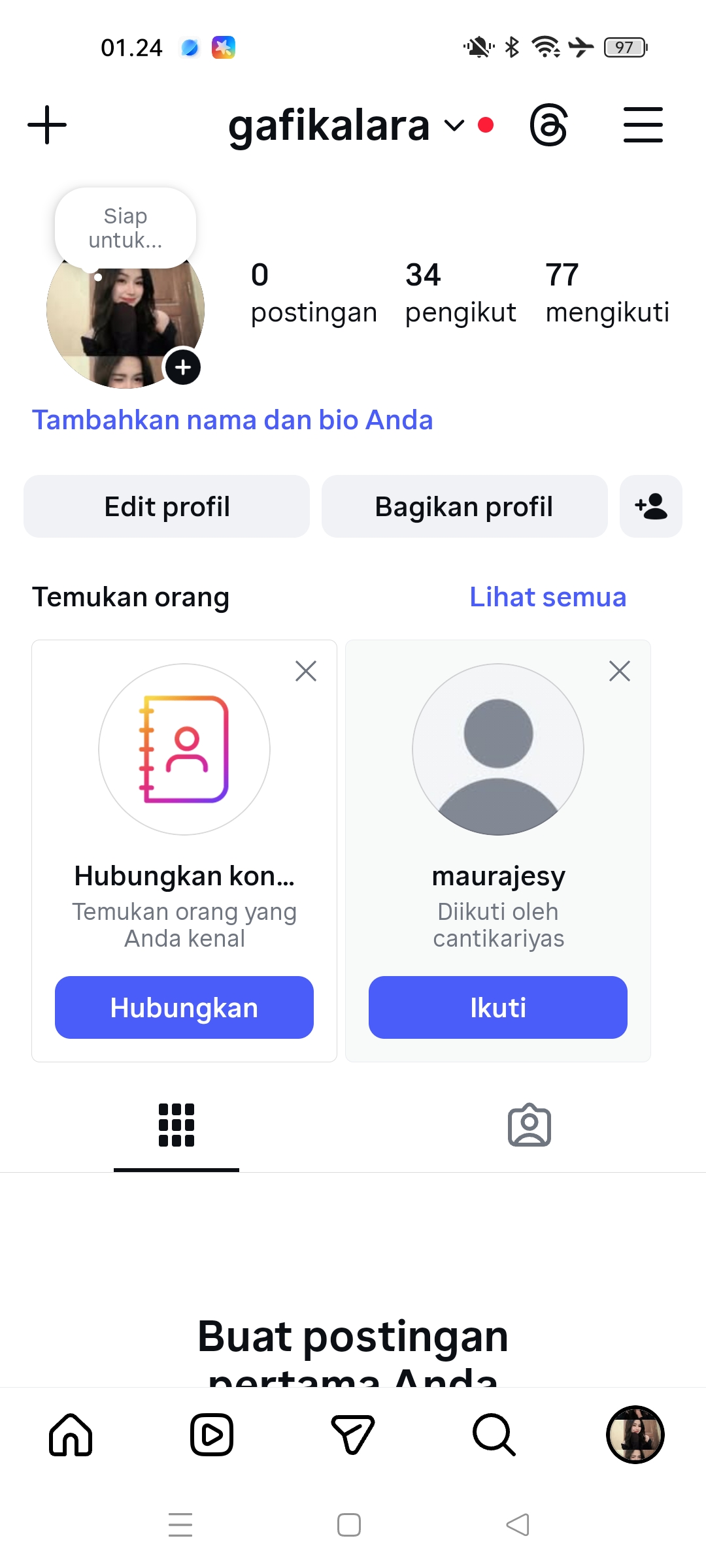Open Lihat semua suggested people
This screenshot has width=706, height=1568.
tap(548, 597)
